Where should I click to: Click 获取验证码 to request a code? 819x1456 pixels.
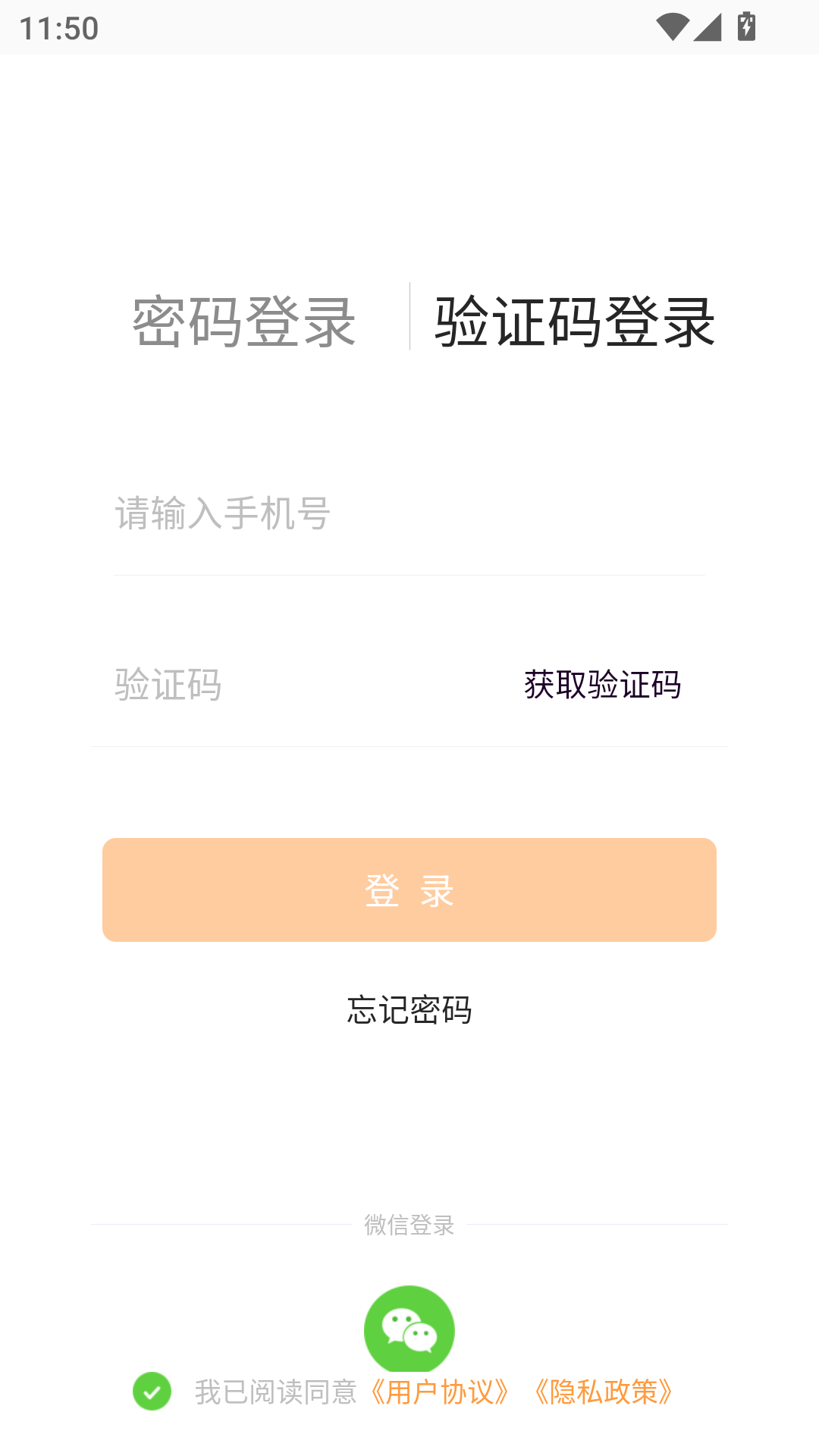[600, 685]
